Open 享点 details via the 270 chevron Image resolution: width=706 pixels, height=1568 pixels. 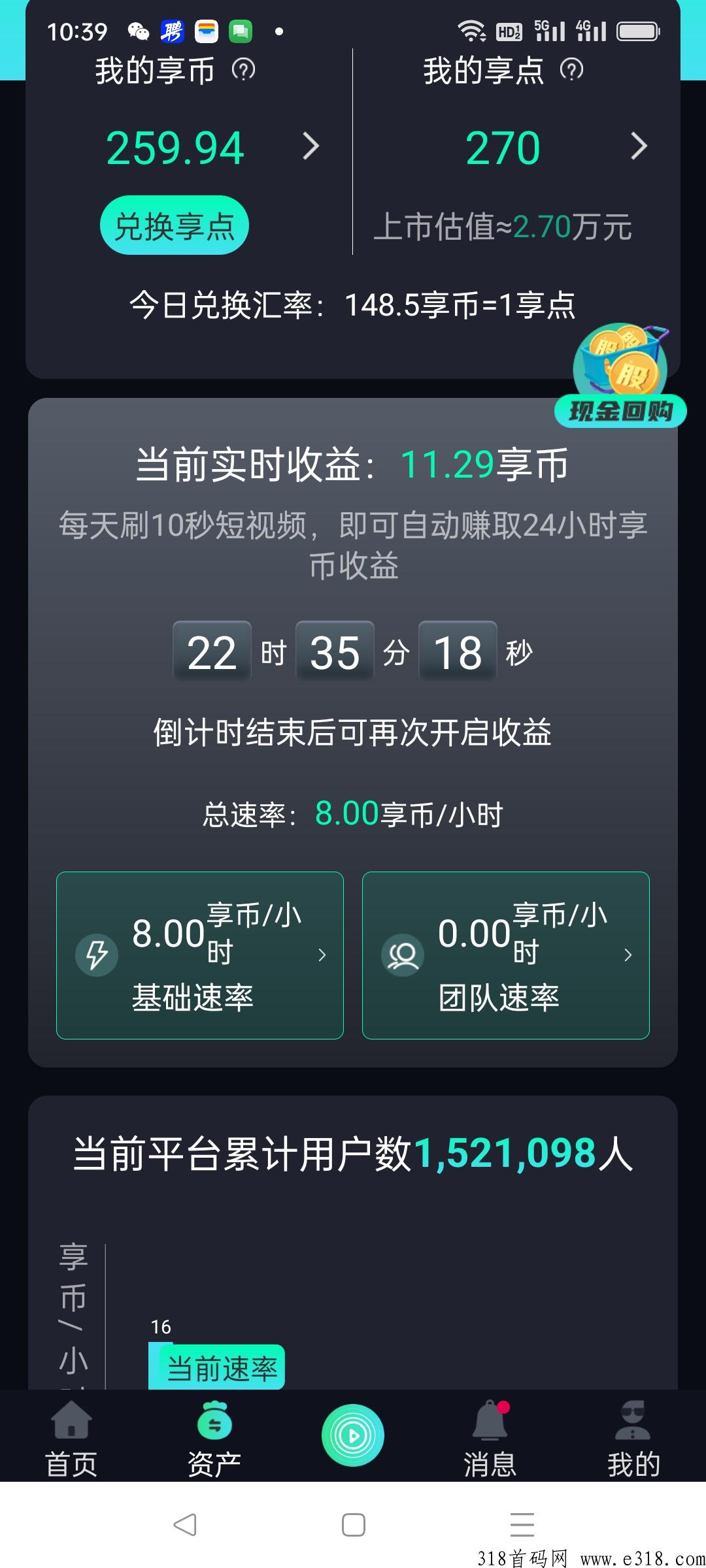pos(639,146)
